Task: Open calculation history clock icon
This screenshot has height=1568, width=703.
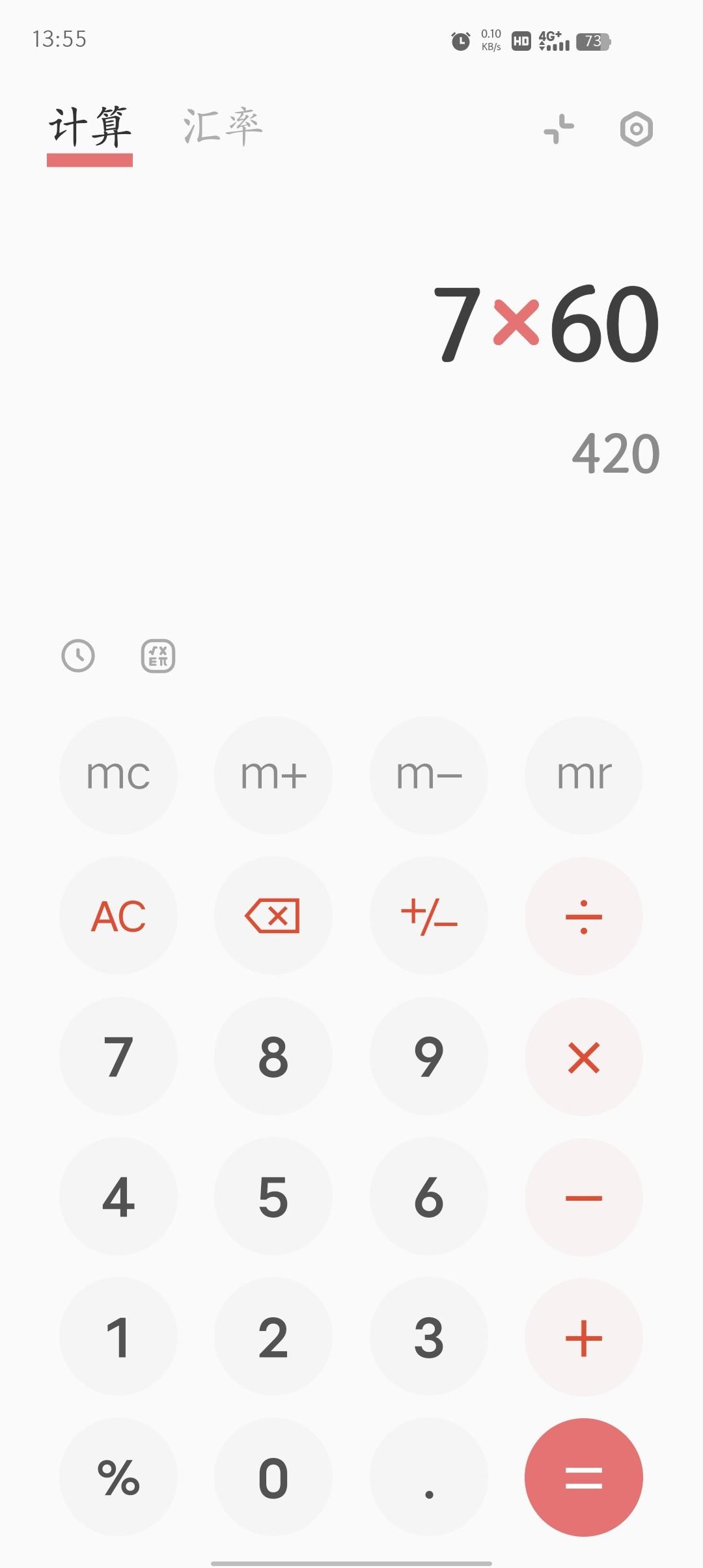Action: click(x=78, y=656)
